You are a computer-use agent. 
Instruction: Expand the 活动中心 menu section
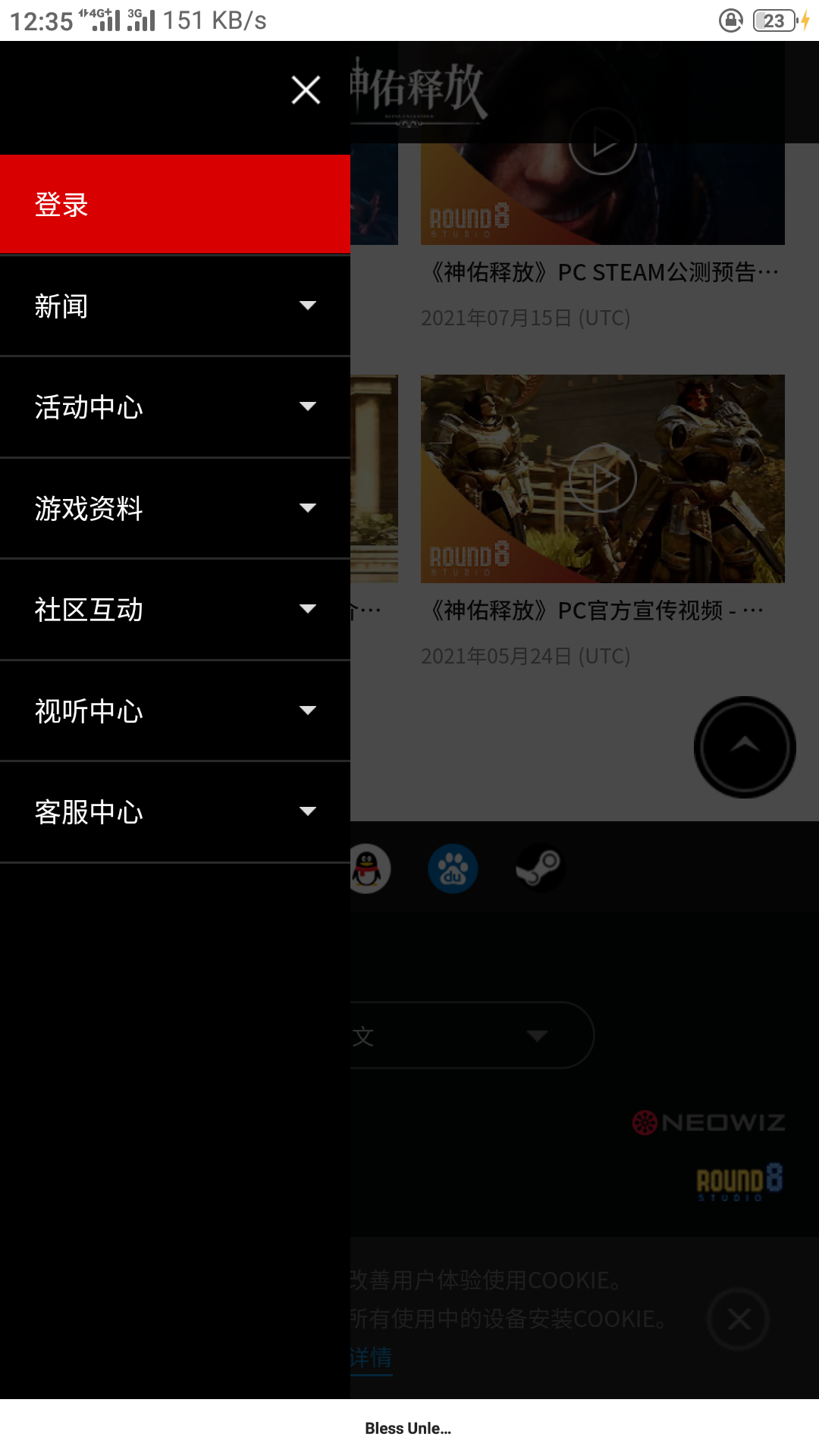pyautogui.click(x=174, y=407)
